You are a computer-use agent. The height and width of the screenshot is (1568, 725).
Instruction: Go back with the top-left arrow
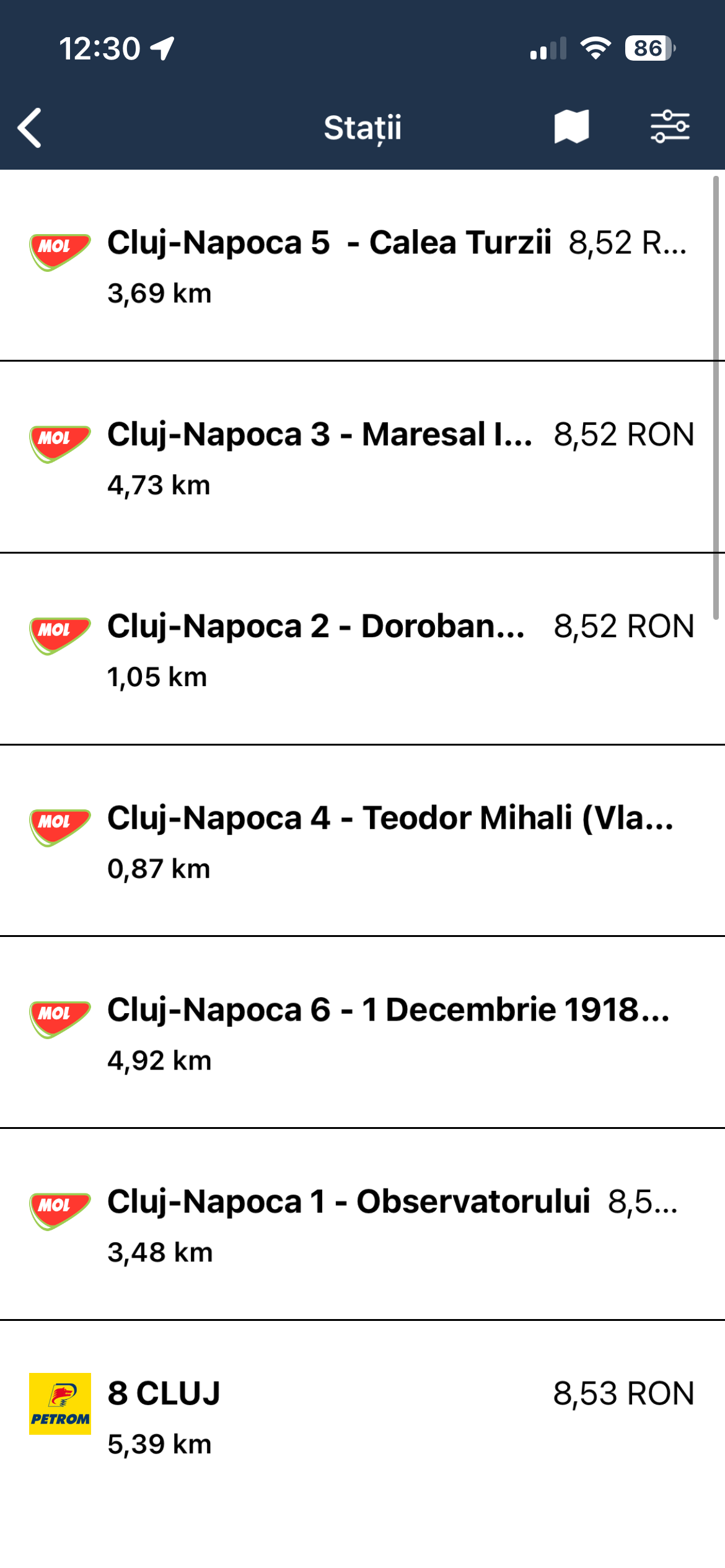point(30,128)
